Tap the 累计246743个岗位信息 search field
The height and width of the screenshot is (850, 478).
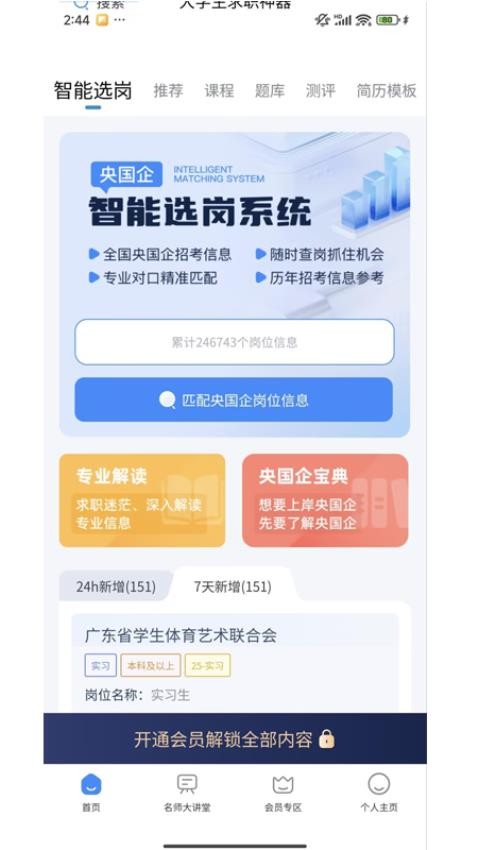tap(234, 342)
